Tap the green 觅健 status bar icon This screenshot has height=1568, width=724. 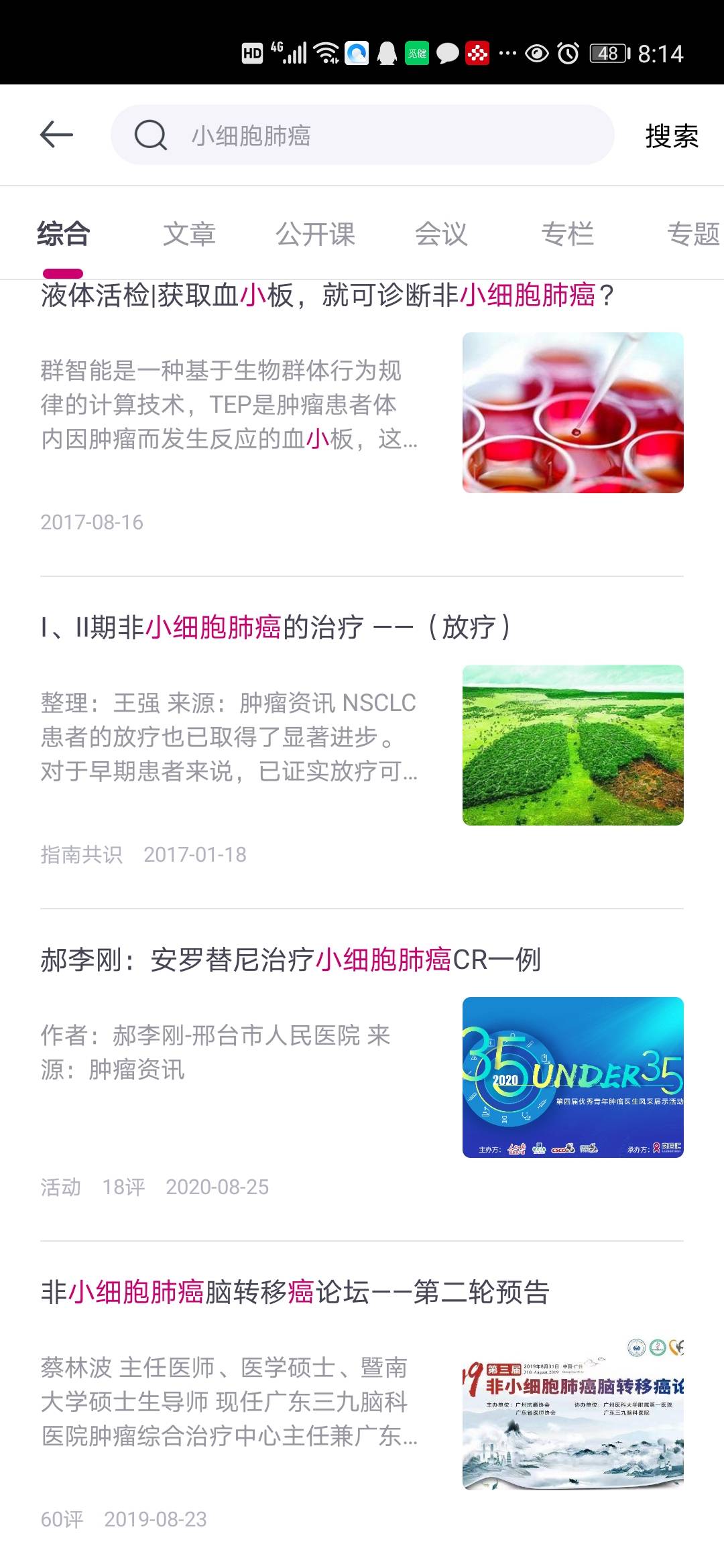416,52
